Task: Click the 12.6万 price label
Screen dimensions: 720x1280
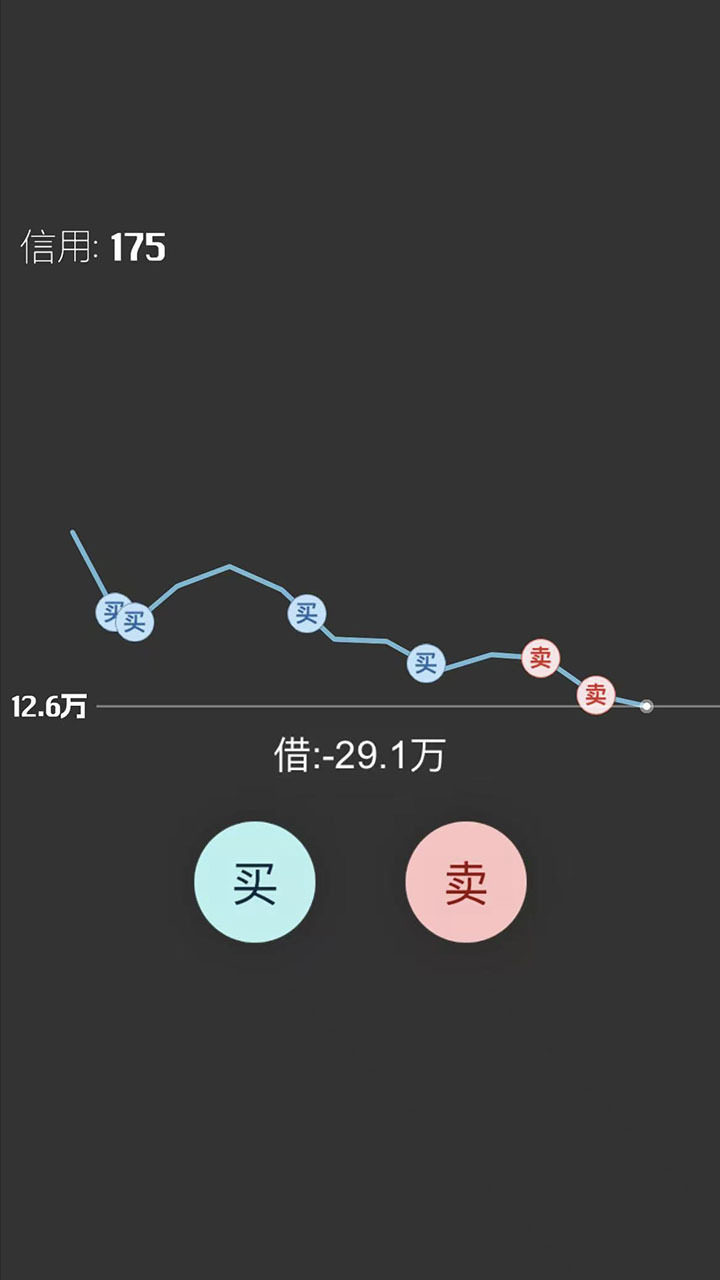Action: pyautogui.click(x=48, y=706)
